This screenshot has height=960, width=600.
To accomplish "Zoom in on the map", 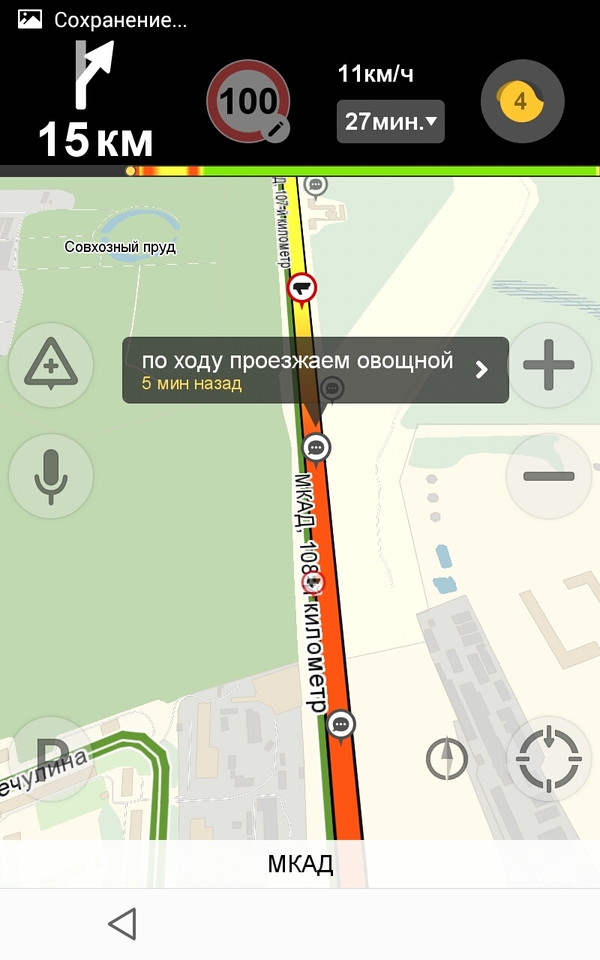I will pyautogui.click(x=549, y=365).
